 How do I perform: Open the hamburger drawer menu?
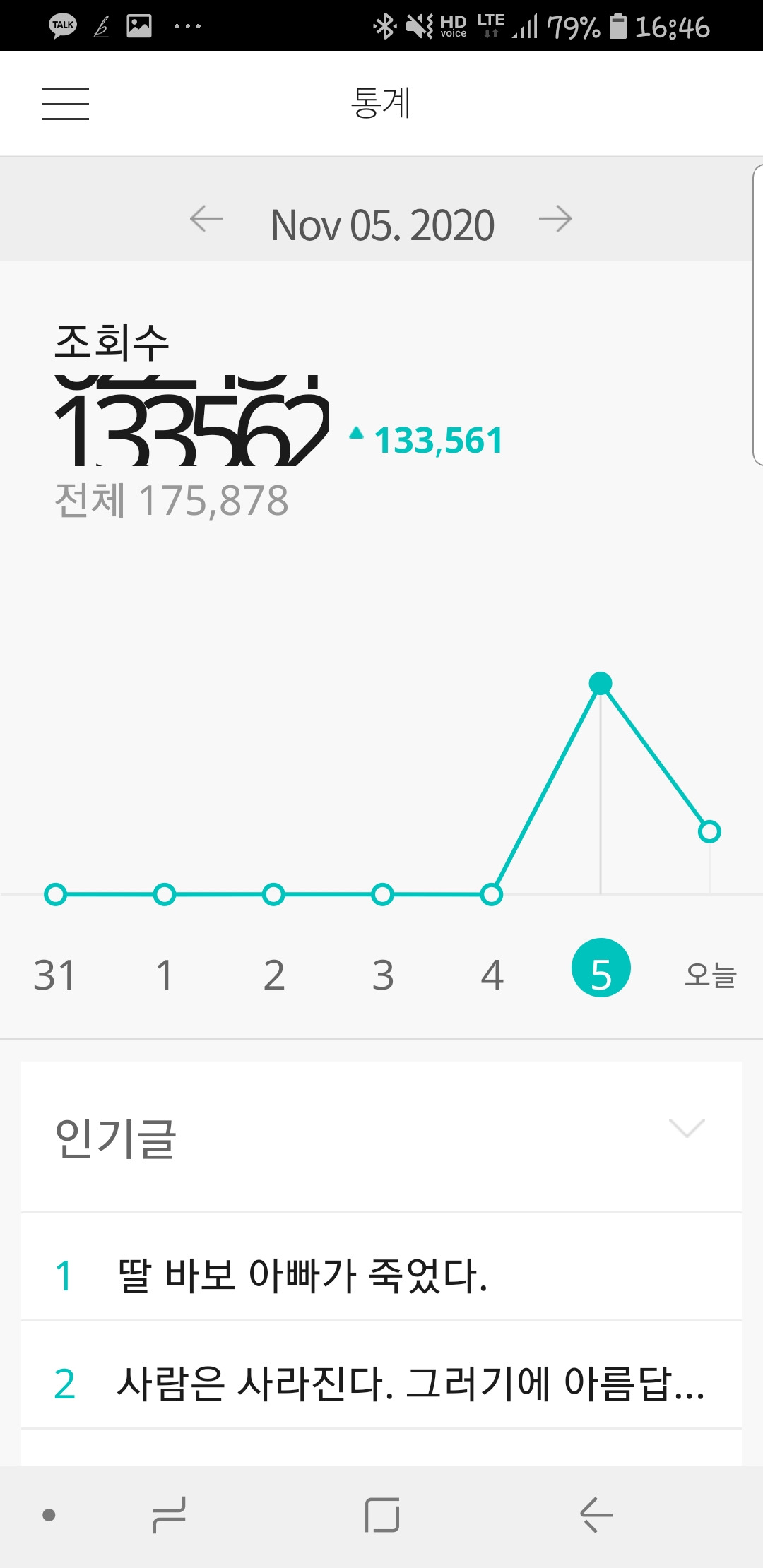pos(66,104)
